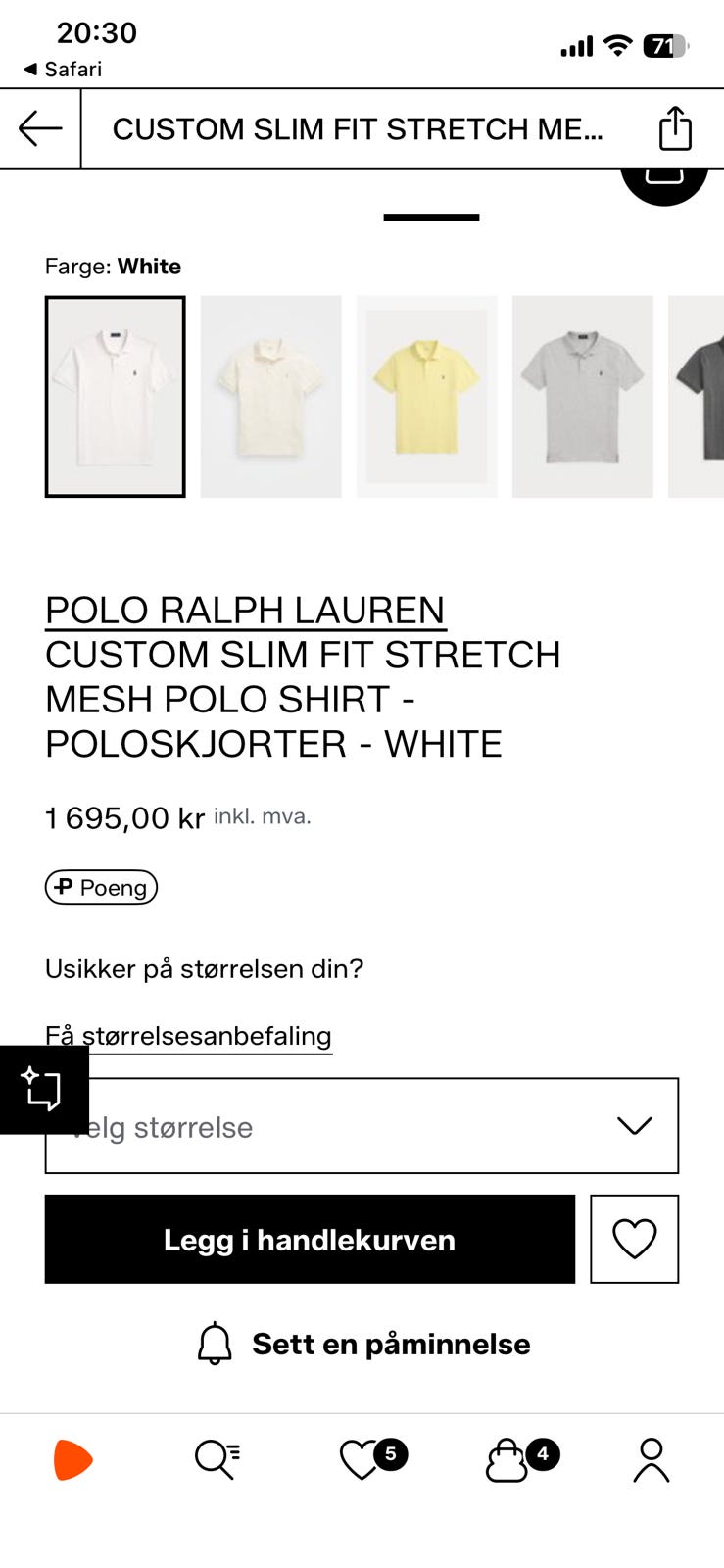Image resolution: width=724 pixels, height=1568 pixels.
Task: Open your account profile icon
Action: point(651,1460)
